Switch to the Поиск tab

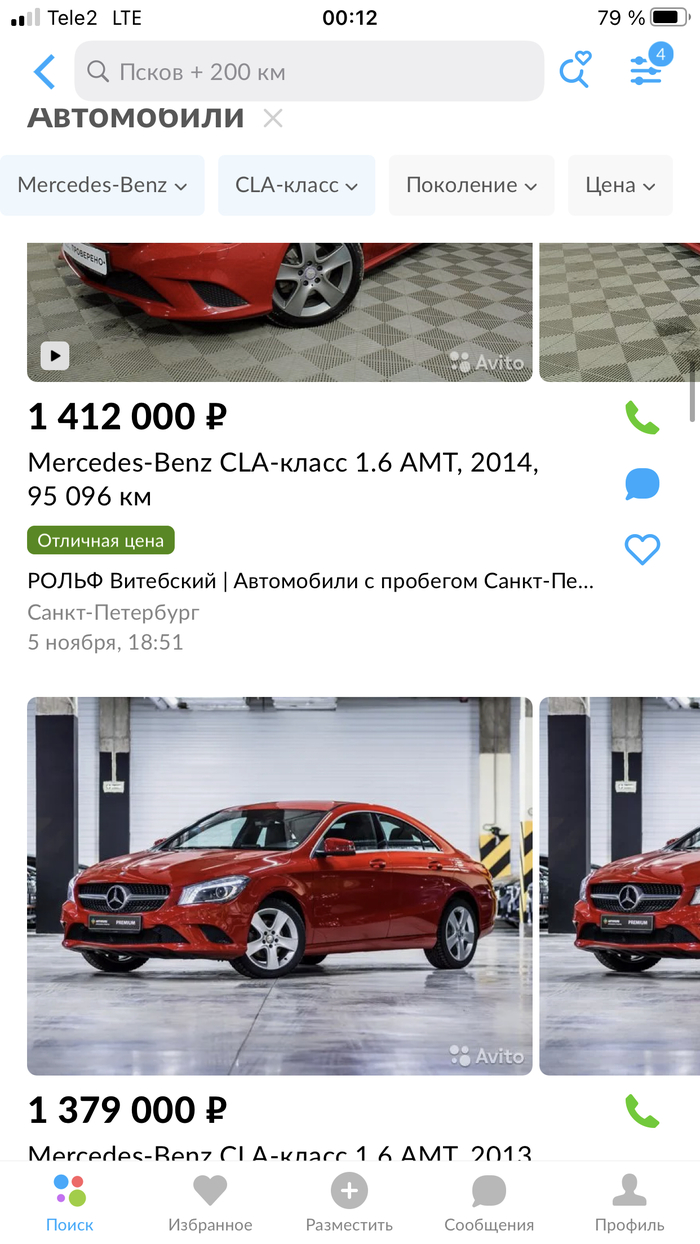[70, 1202]
